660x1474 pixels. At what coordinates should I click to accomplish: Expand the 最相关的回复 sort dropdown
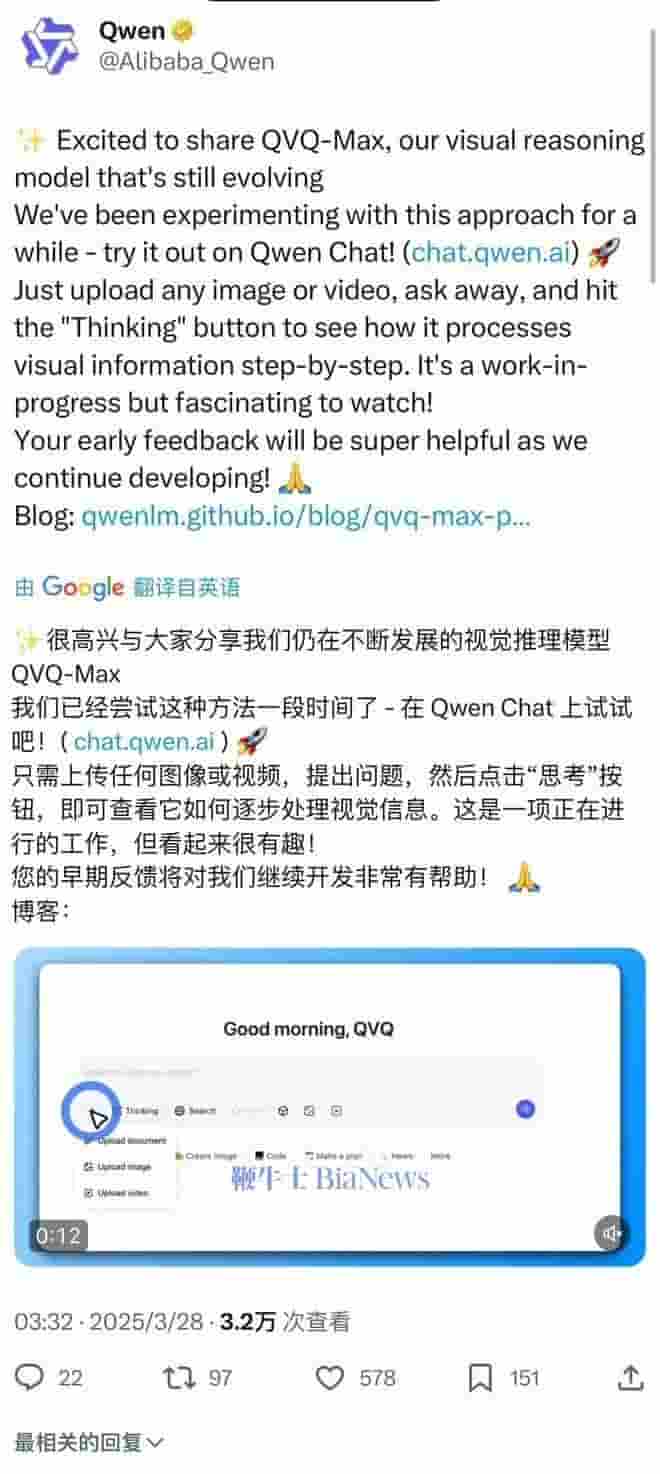pyautogui.click(x=89, y=1442)
